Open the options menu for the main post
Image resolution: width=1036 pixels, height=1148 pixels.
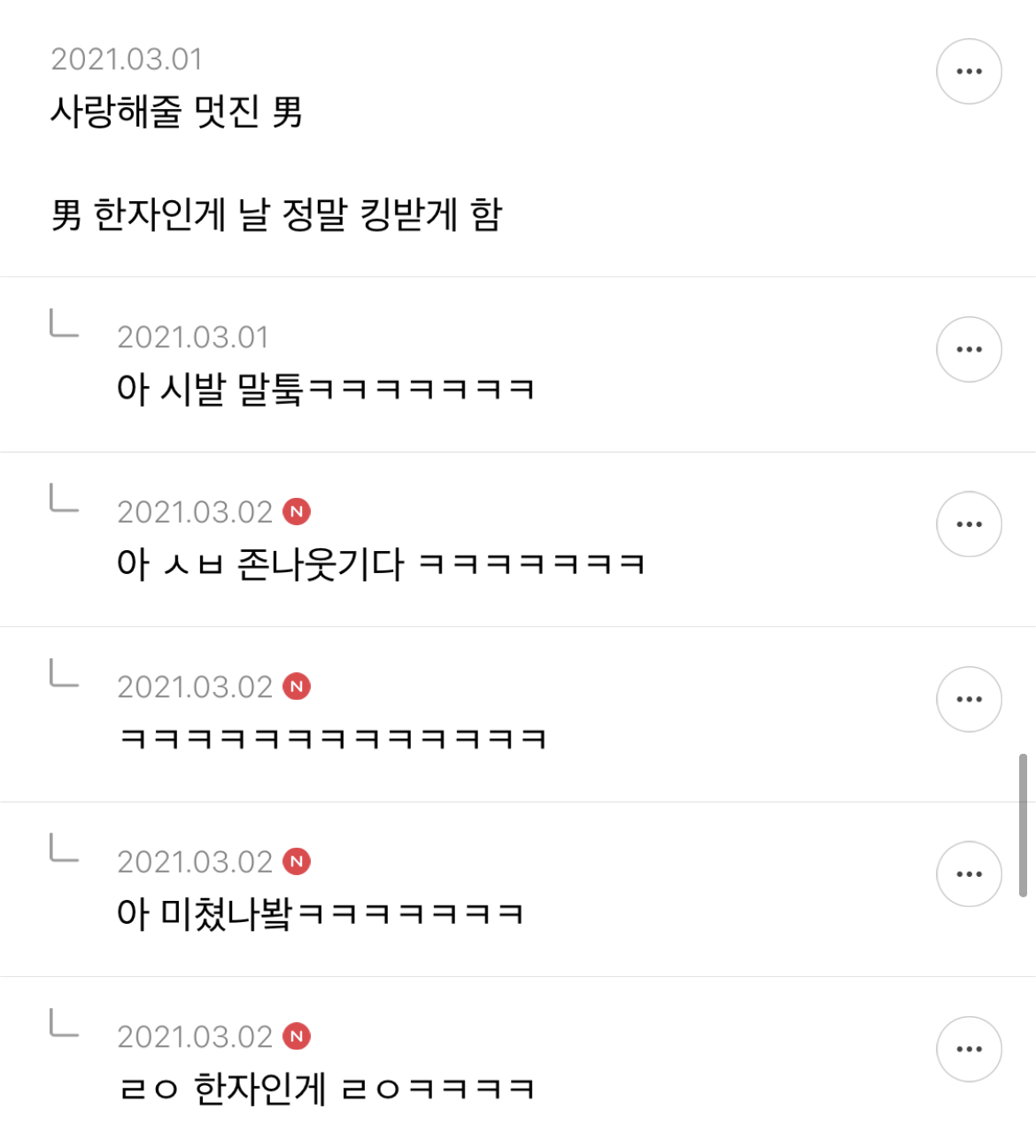click(969, 71)
